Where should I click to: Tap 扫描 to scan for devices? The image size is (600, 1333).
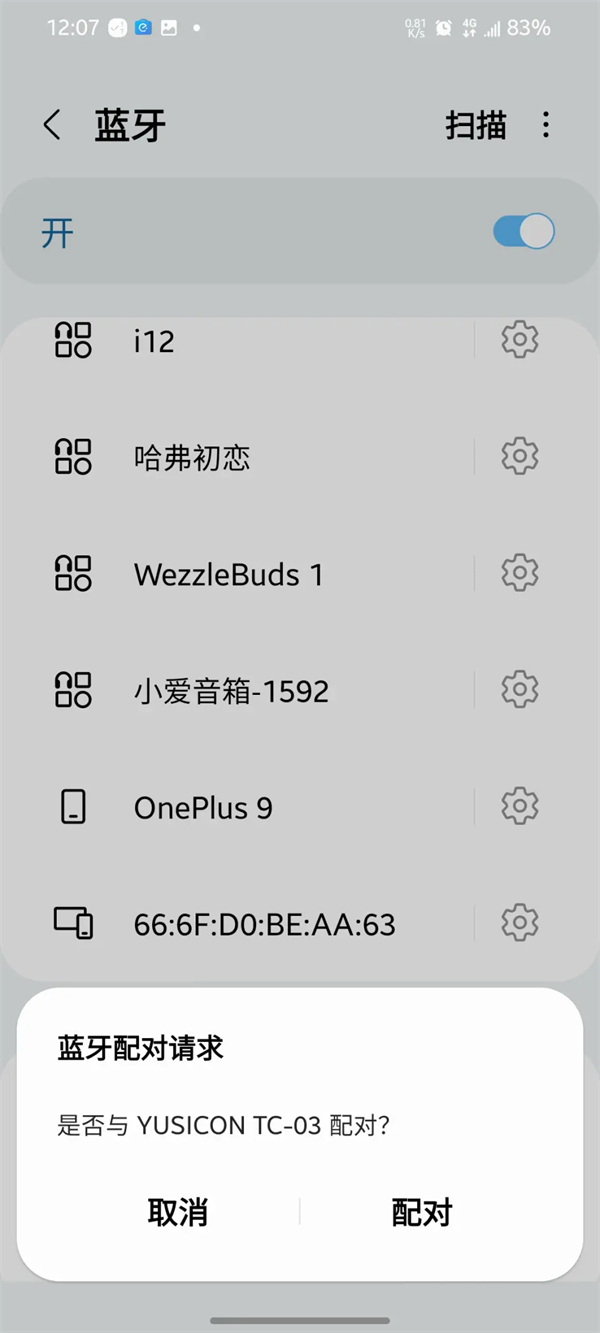pyautogui.click(x=475, y=125)
